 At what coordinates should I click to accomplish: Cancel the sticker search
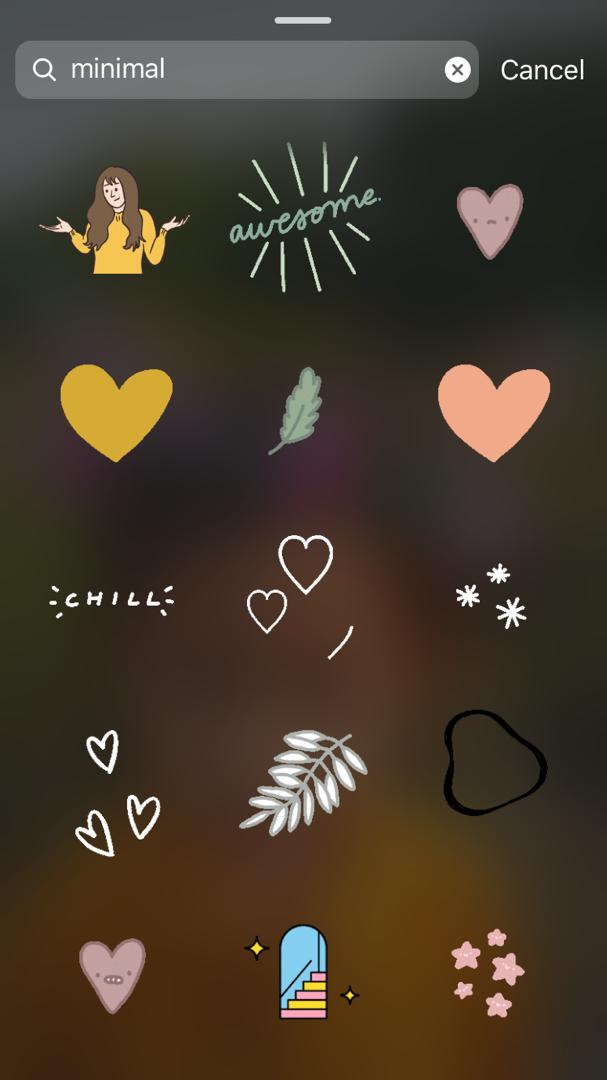pyautogui.click(x=542, y=70)
